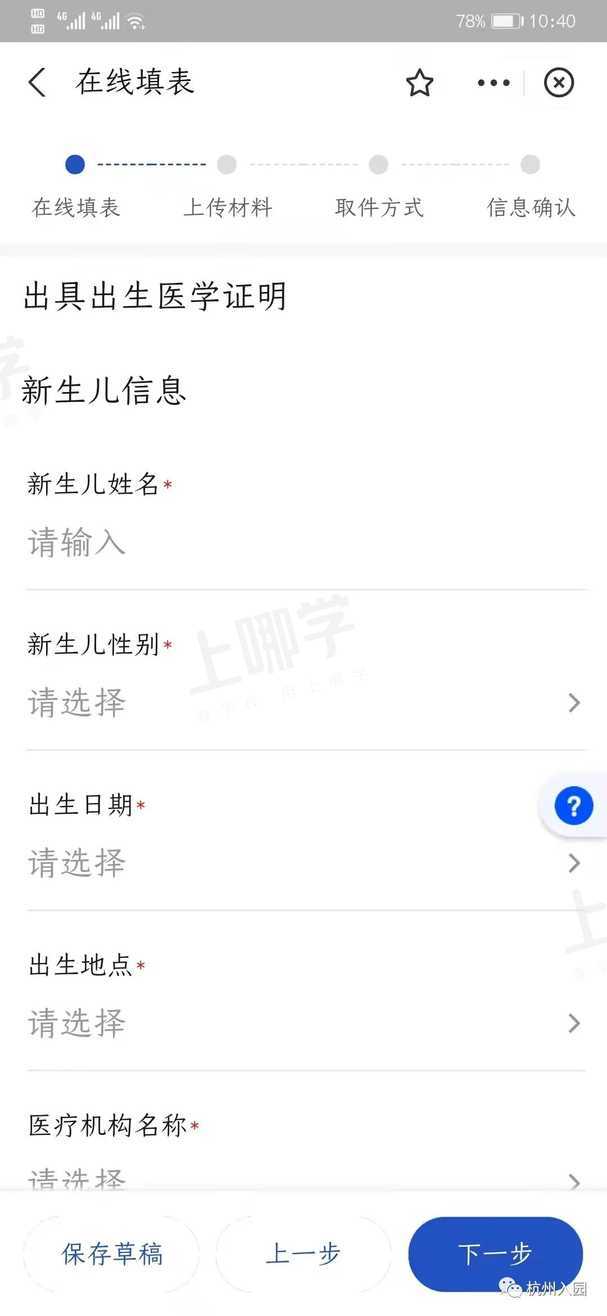The image size is (607, 1316).
Task: Open the three-dot more options menu
Action: [x=493, y=83]
